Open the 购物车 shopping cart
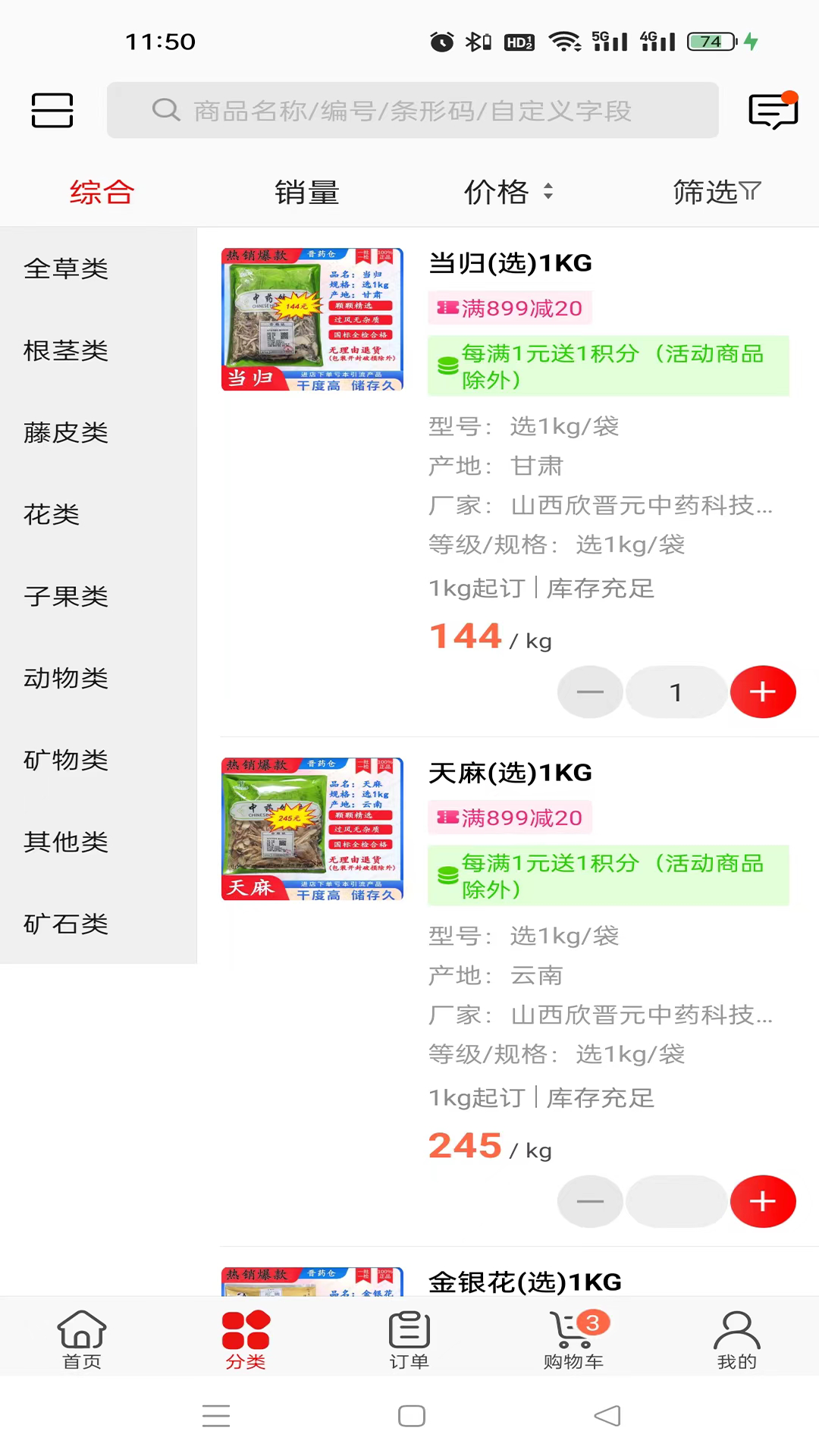 click(573, 1340)
